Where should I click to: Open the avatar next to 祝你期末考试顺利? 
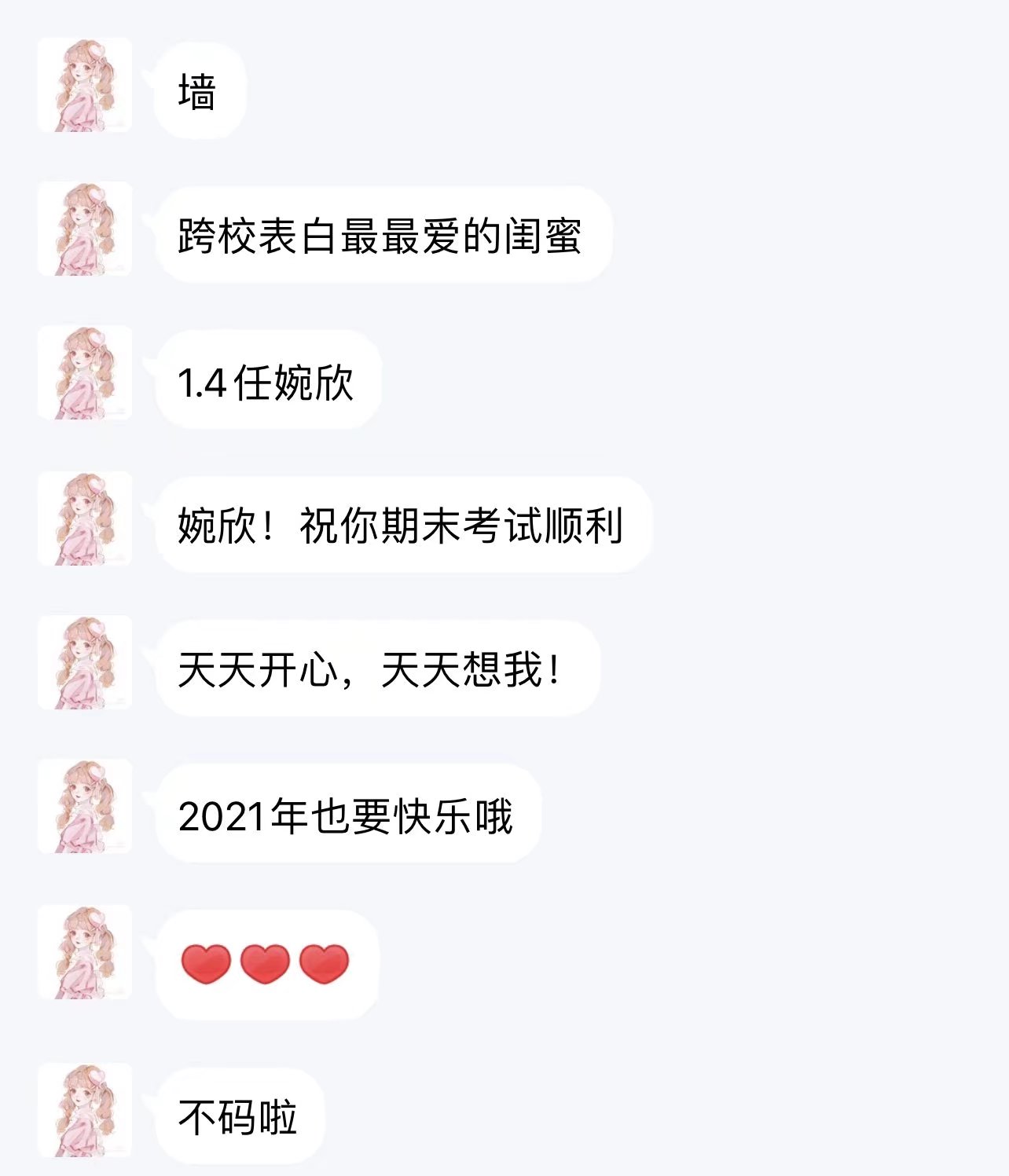tap(85, 518)
